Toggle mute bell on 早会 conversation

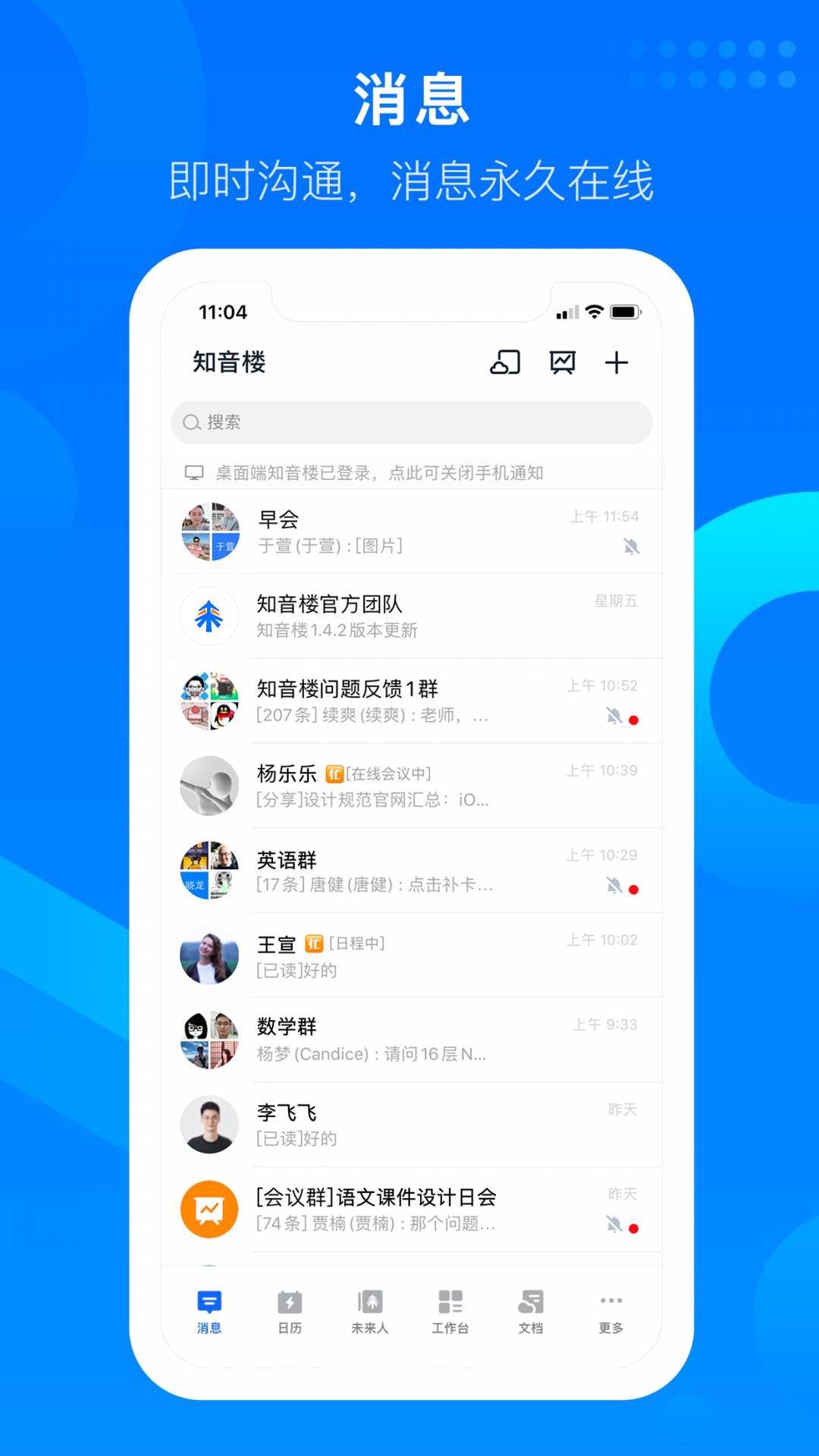tap(632, 546)
